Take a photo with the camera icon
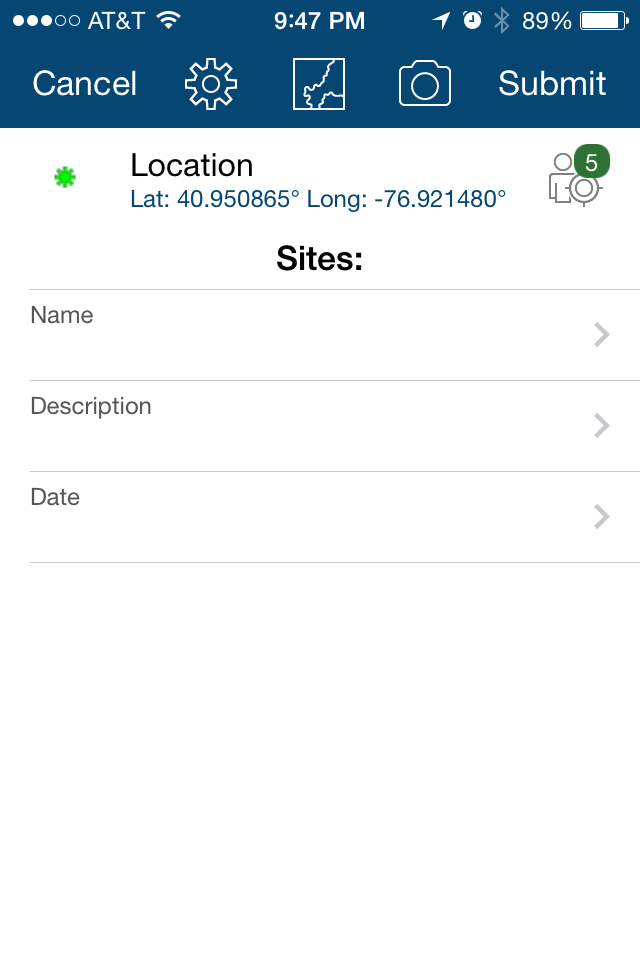The image size is (640, 960). pyautogui.click(x=425, y=84)
